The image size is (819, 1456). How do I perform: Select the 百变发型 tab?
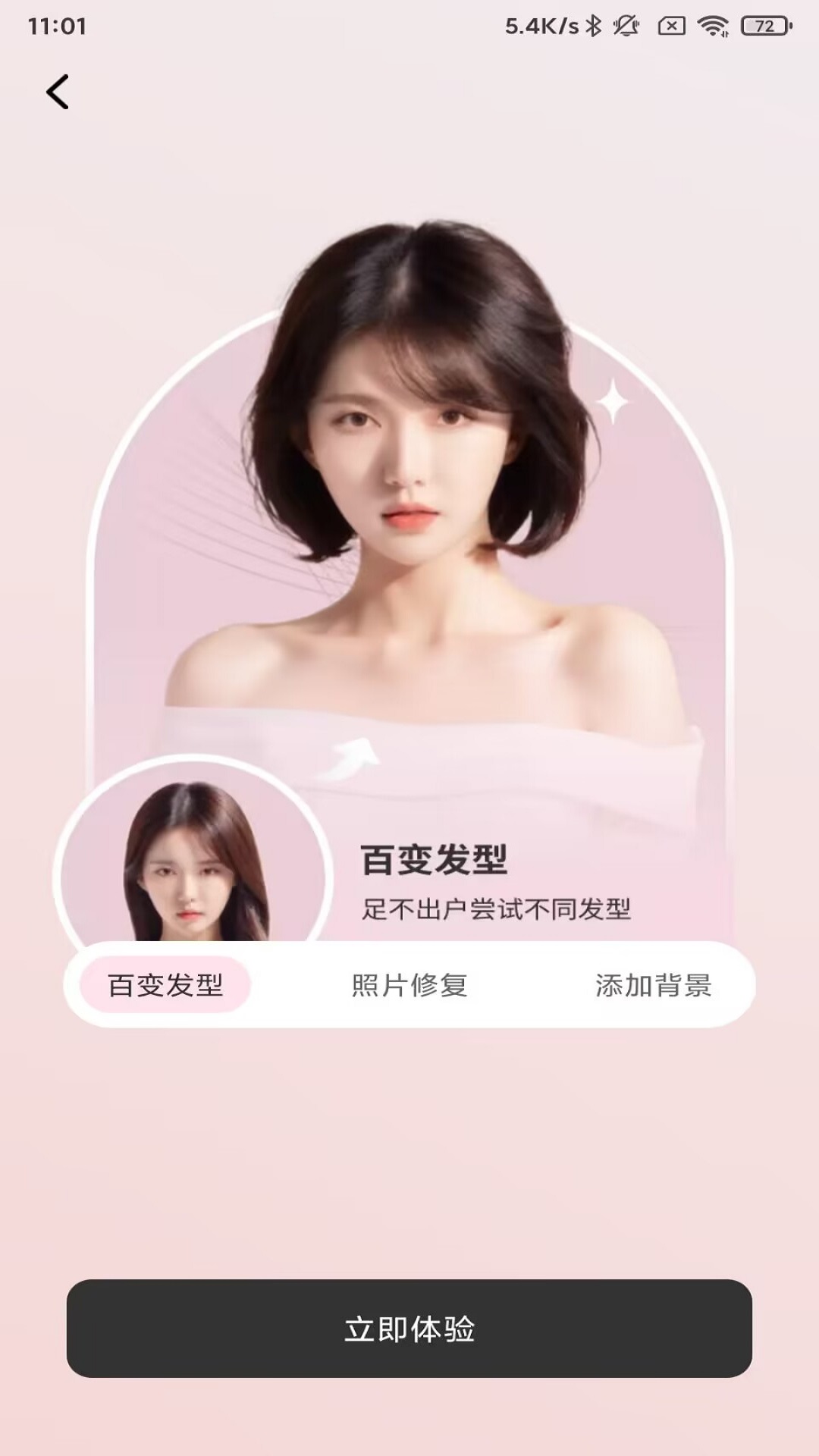(x=165, y=985)
